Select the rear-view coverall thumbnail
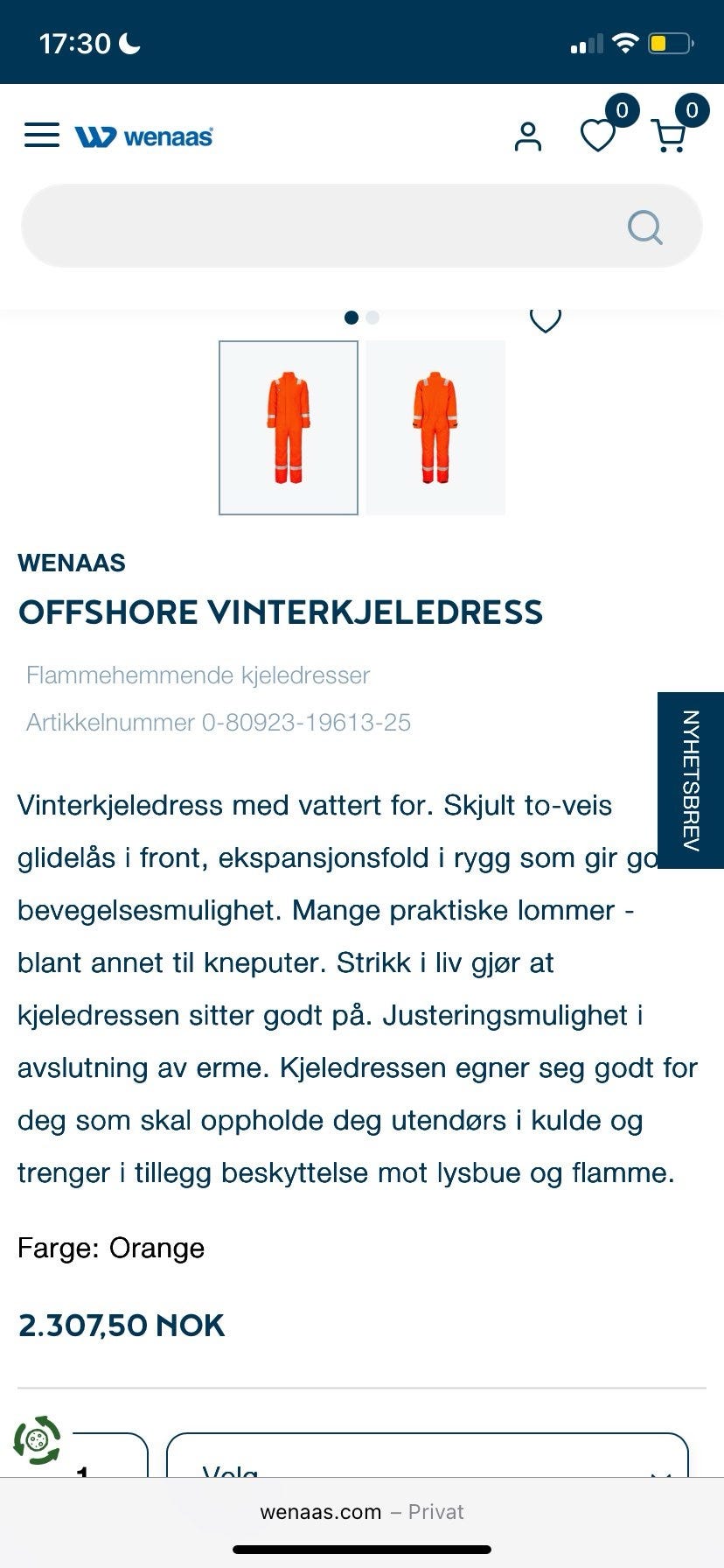 435,427
